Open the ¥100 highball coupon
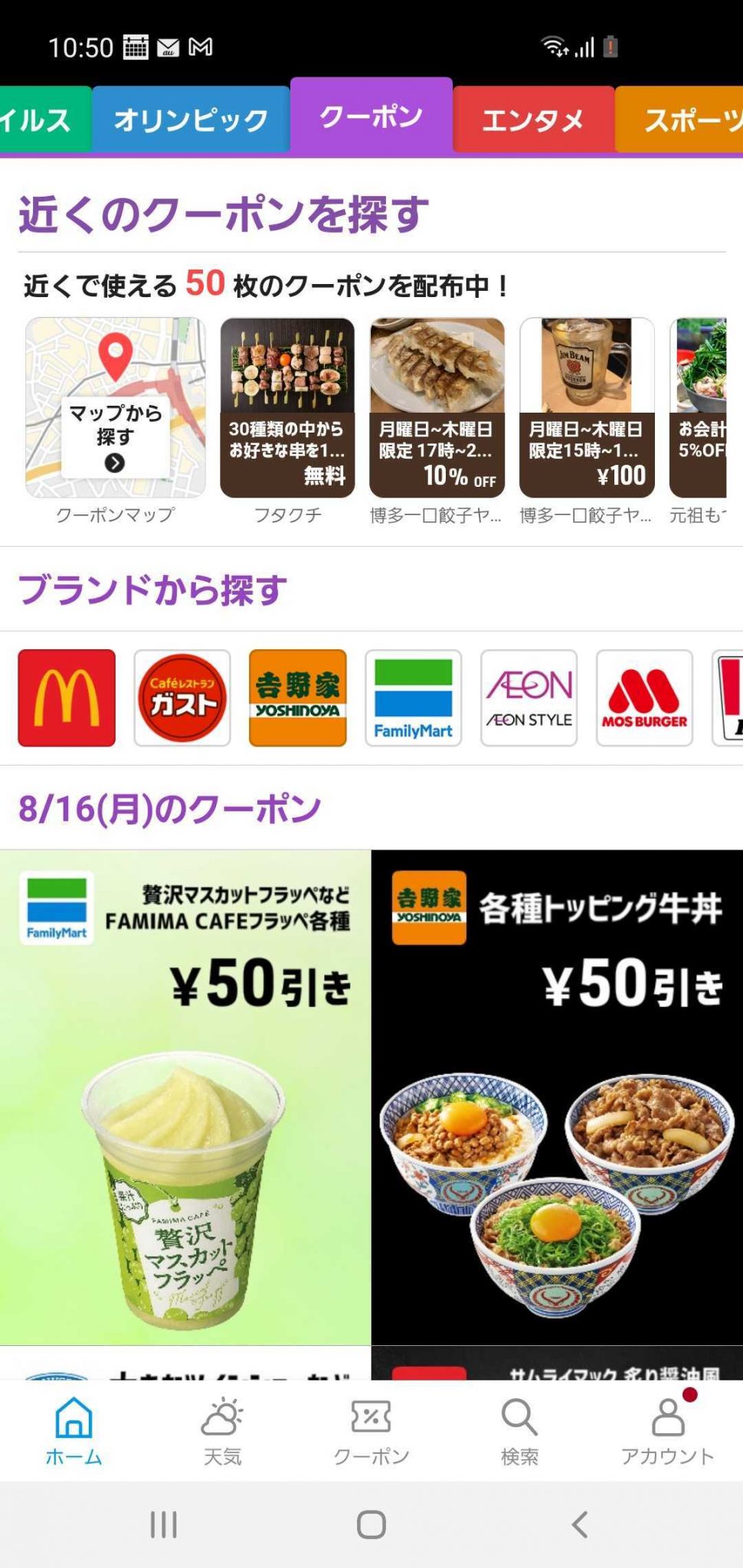 click(587, 421)
